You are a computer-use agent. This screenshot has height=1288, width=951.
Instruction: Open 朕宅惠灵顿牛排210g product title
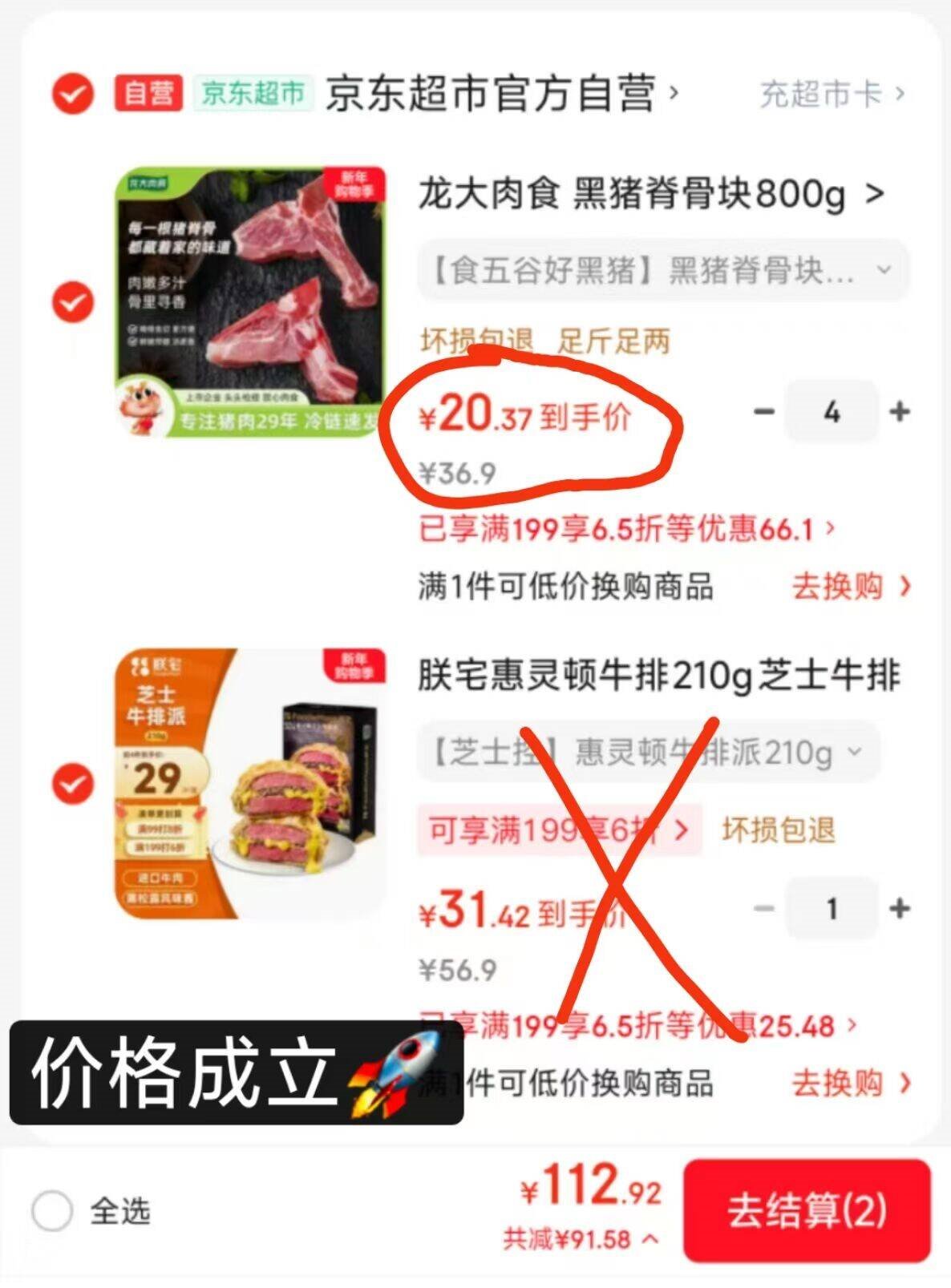pyautogui.click(x=659, y=676)
